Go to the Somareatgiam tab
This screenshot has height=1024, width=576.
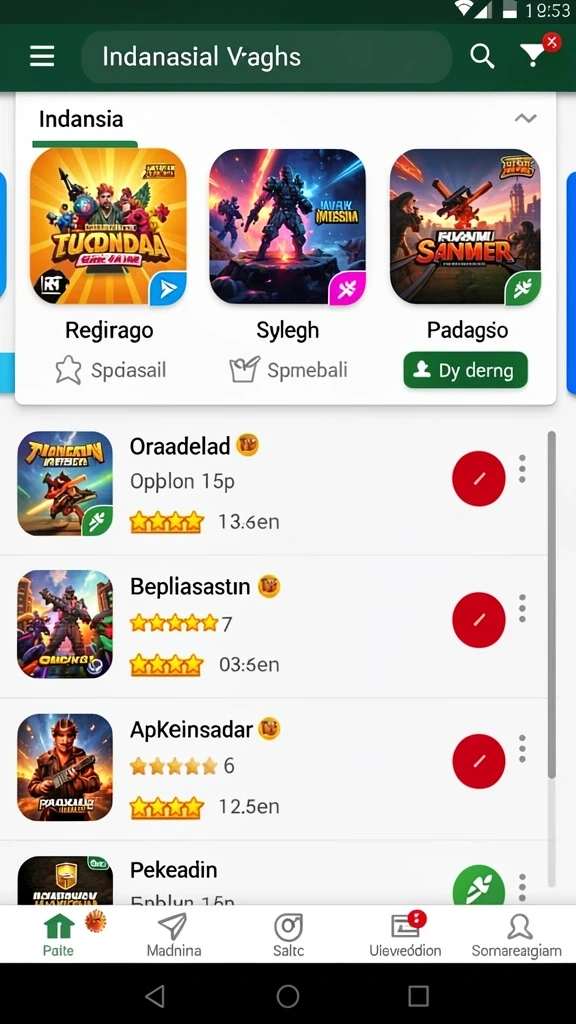[517, 935]
